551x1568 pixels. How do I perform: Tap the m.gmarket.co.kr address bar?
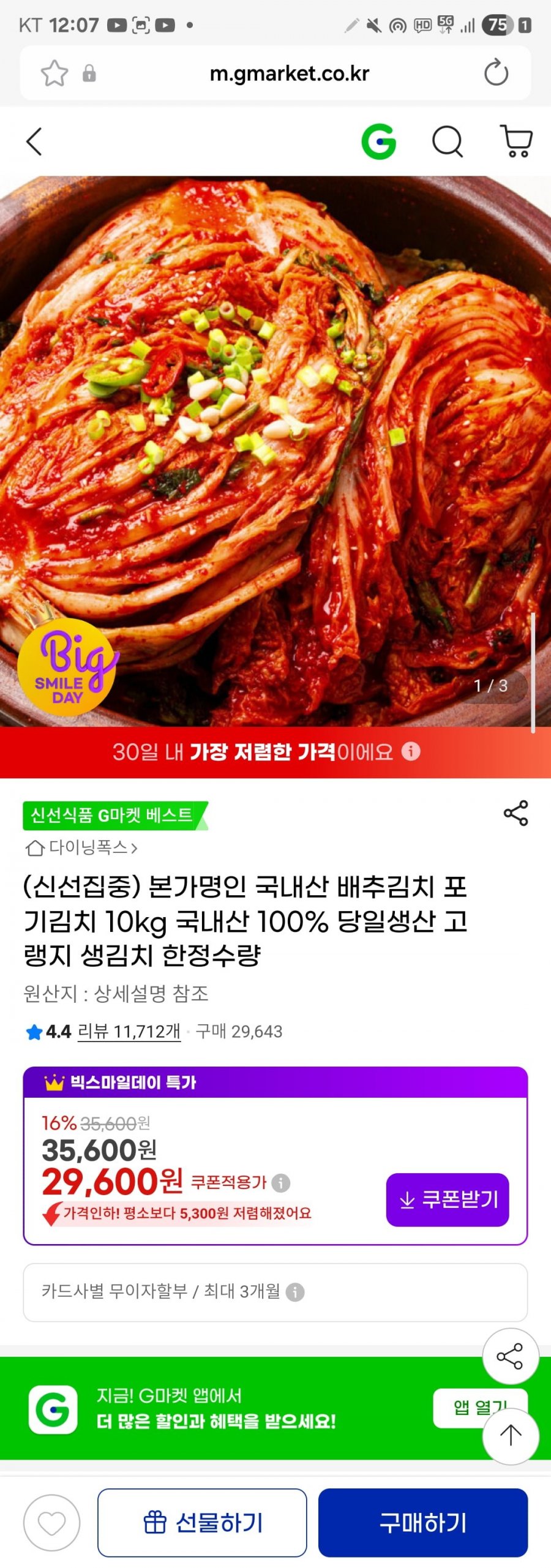289,73
